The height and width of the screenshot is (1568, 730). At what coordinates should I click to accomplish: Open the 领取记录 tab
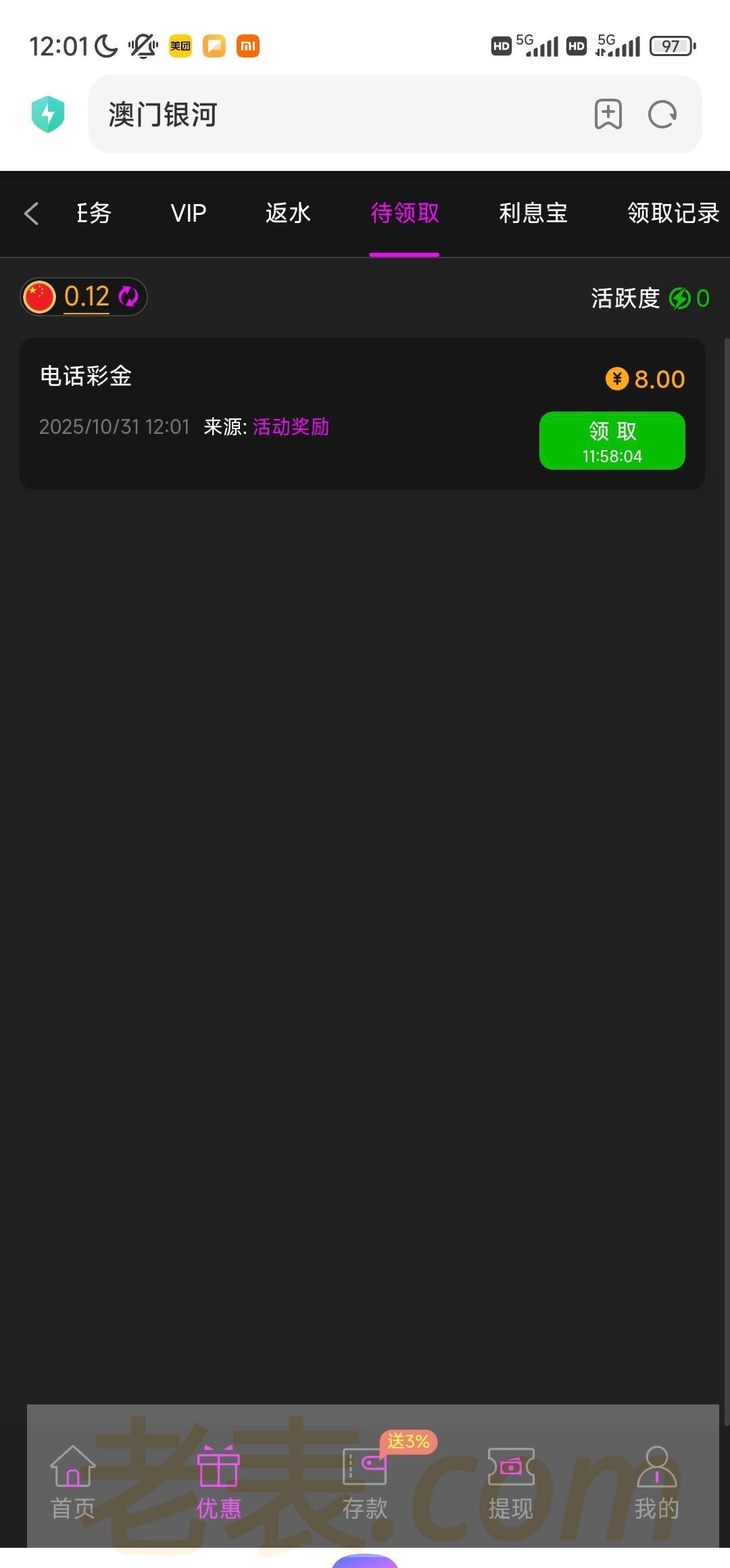tap(673, 214)
